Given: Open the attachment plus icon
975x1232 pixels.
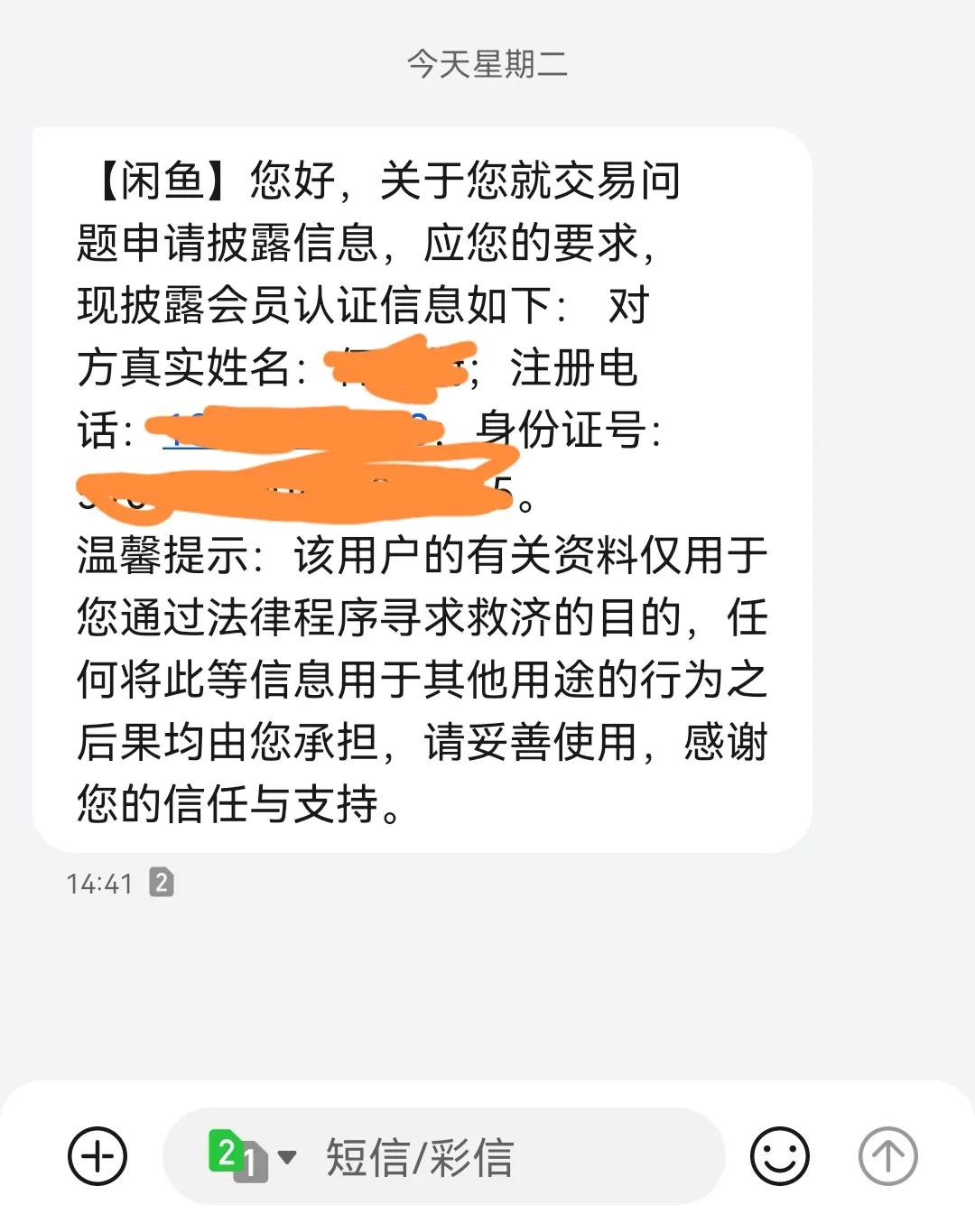Looking at the screenshot, I should [97, 1154].
